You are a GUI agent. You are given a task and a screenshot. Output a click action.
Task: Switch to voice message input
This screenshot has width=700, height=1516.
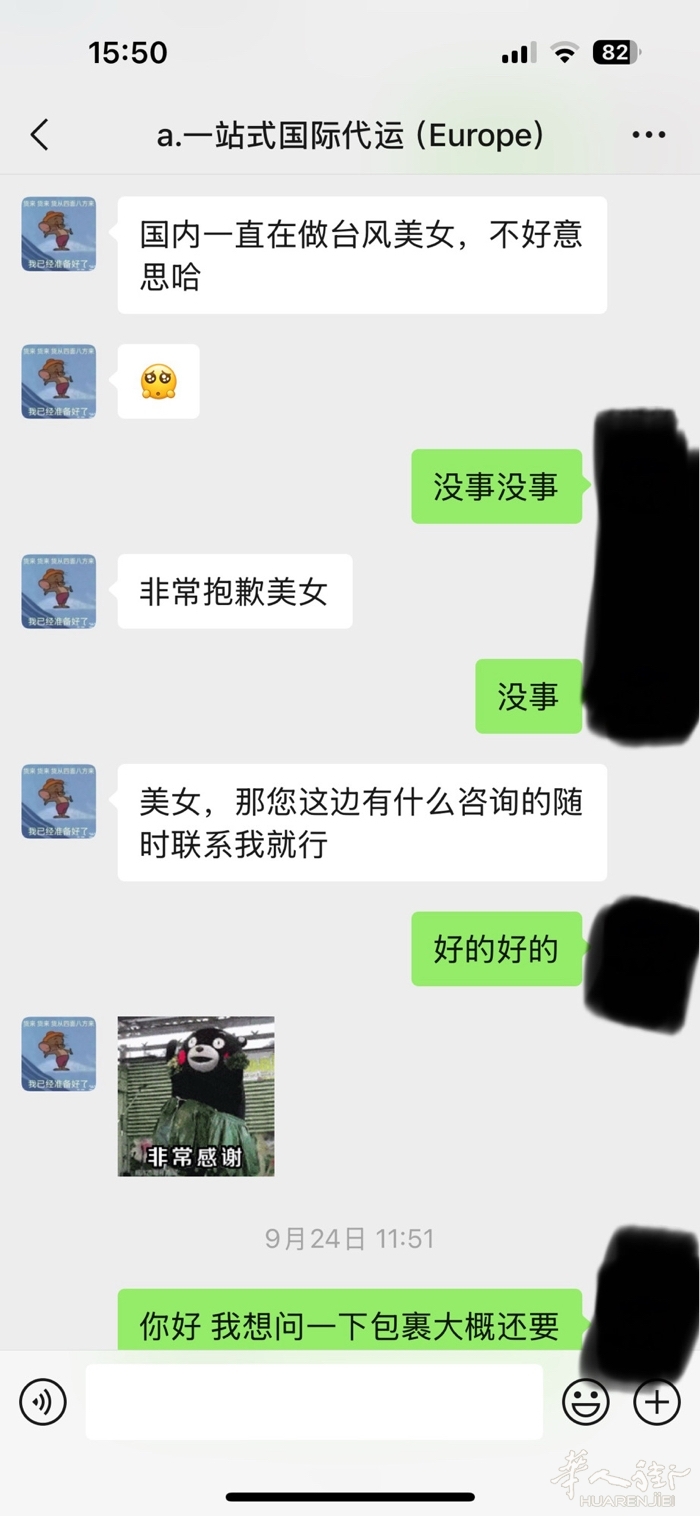(x=43, y=1402)
